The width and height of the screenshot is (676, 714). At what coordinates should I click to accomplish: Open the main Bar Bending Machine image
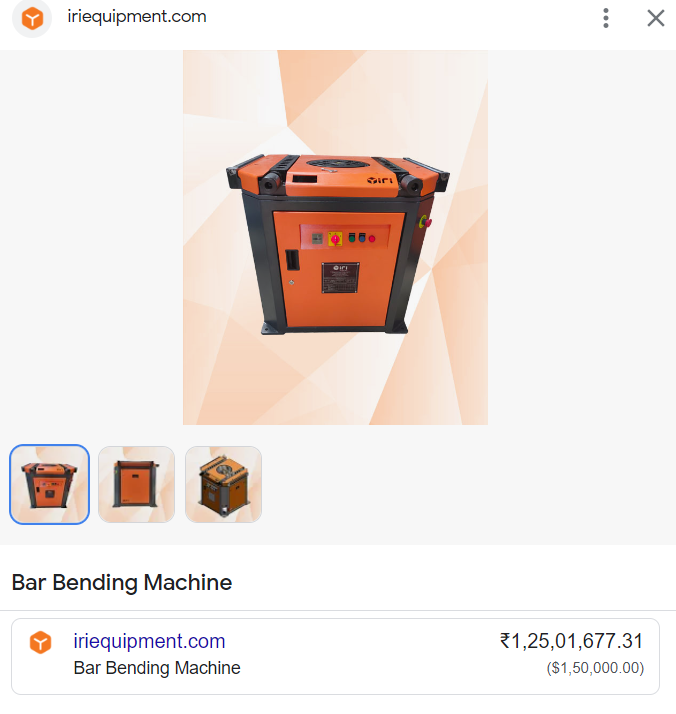pos(335,238)
